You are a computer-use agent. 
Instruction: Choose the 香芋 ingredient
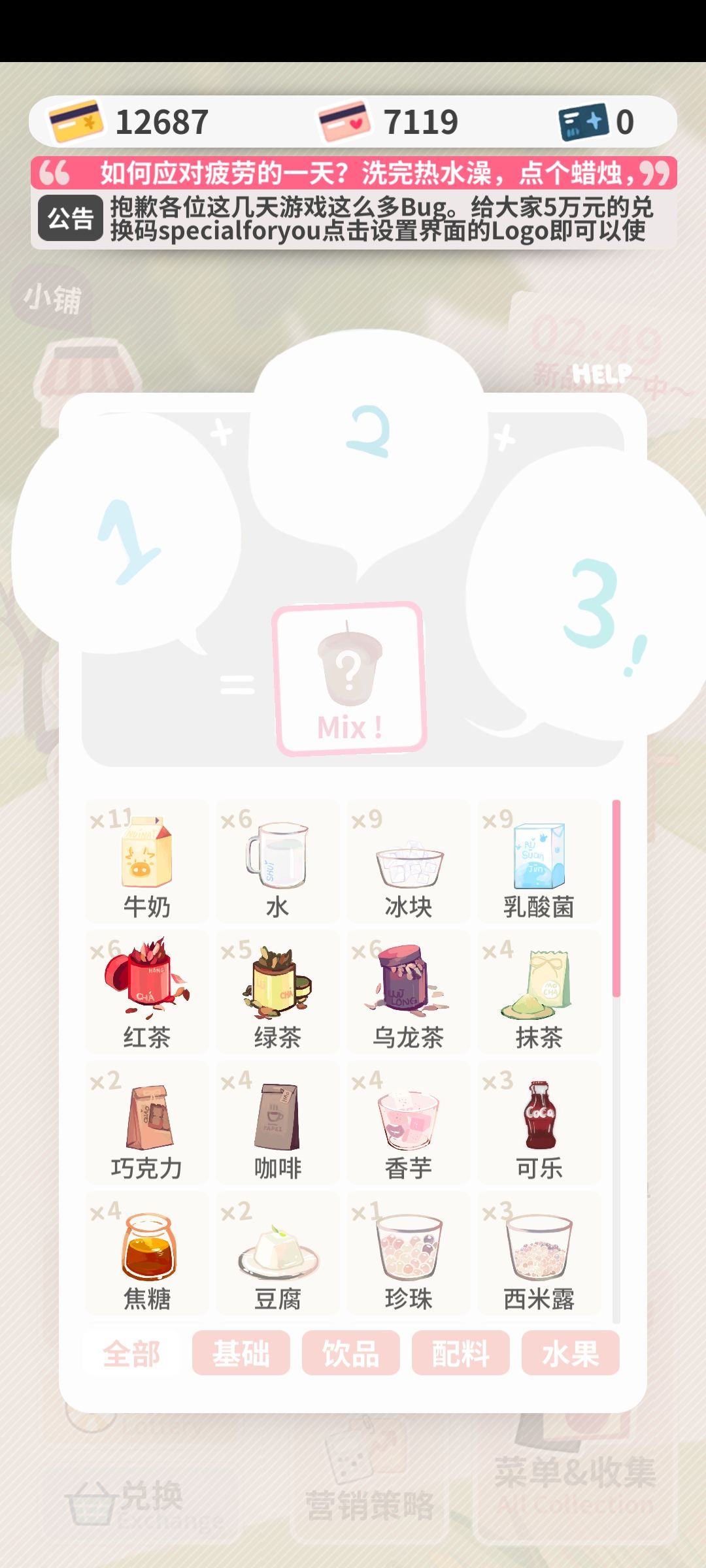coord(409,1122)
